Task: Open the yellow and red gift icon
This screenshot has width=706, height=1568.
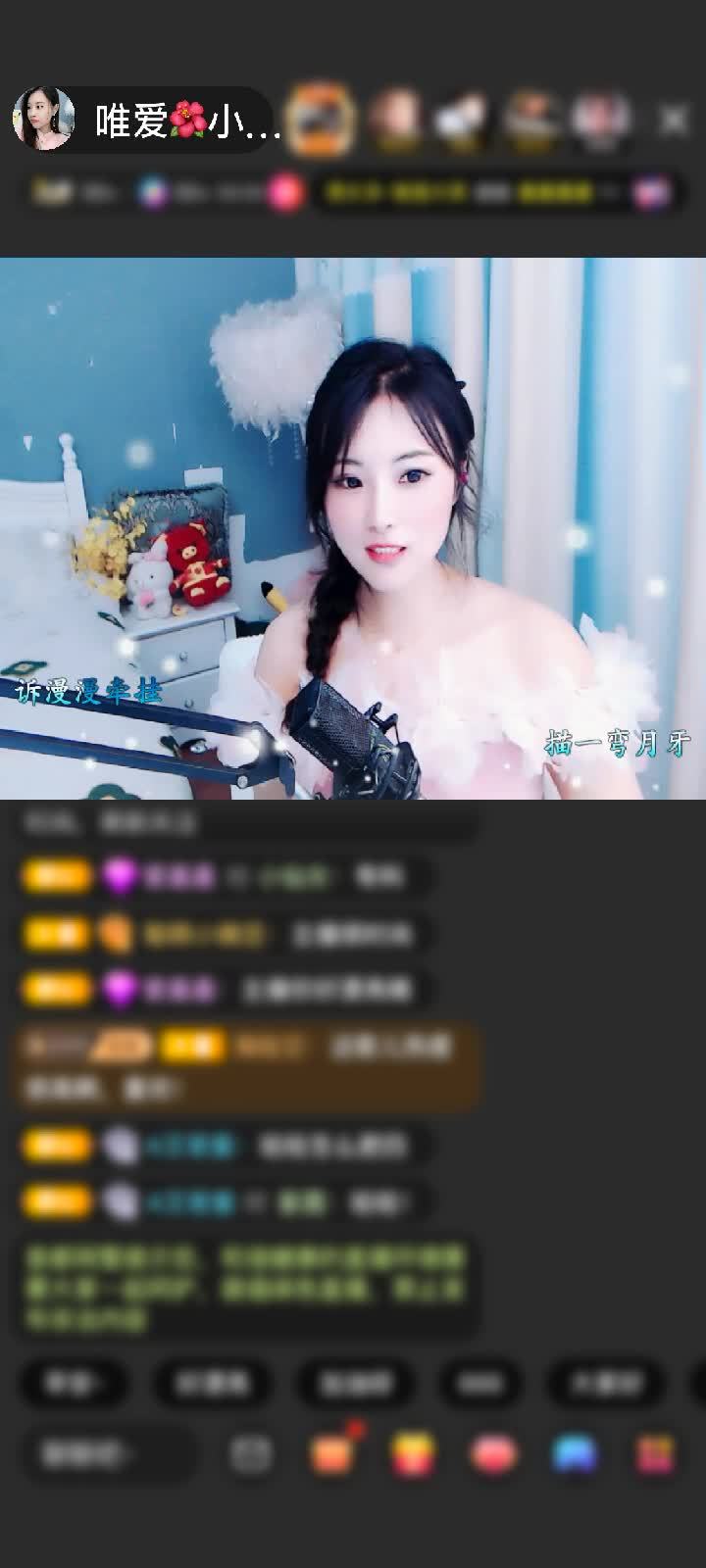Action: (x=414, y=1453)
